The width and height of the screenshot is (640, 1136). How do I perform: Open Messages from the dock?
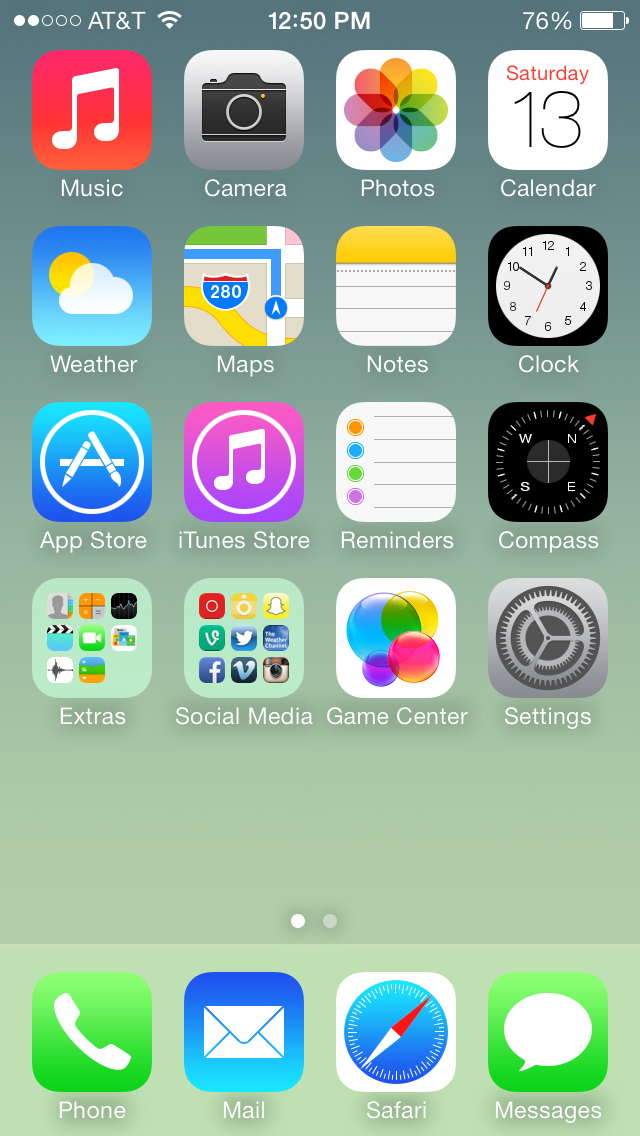tap(548, 1032)
